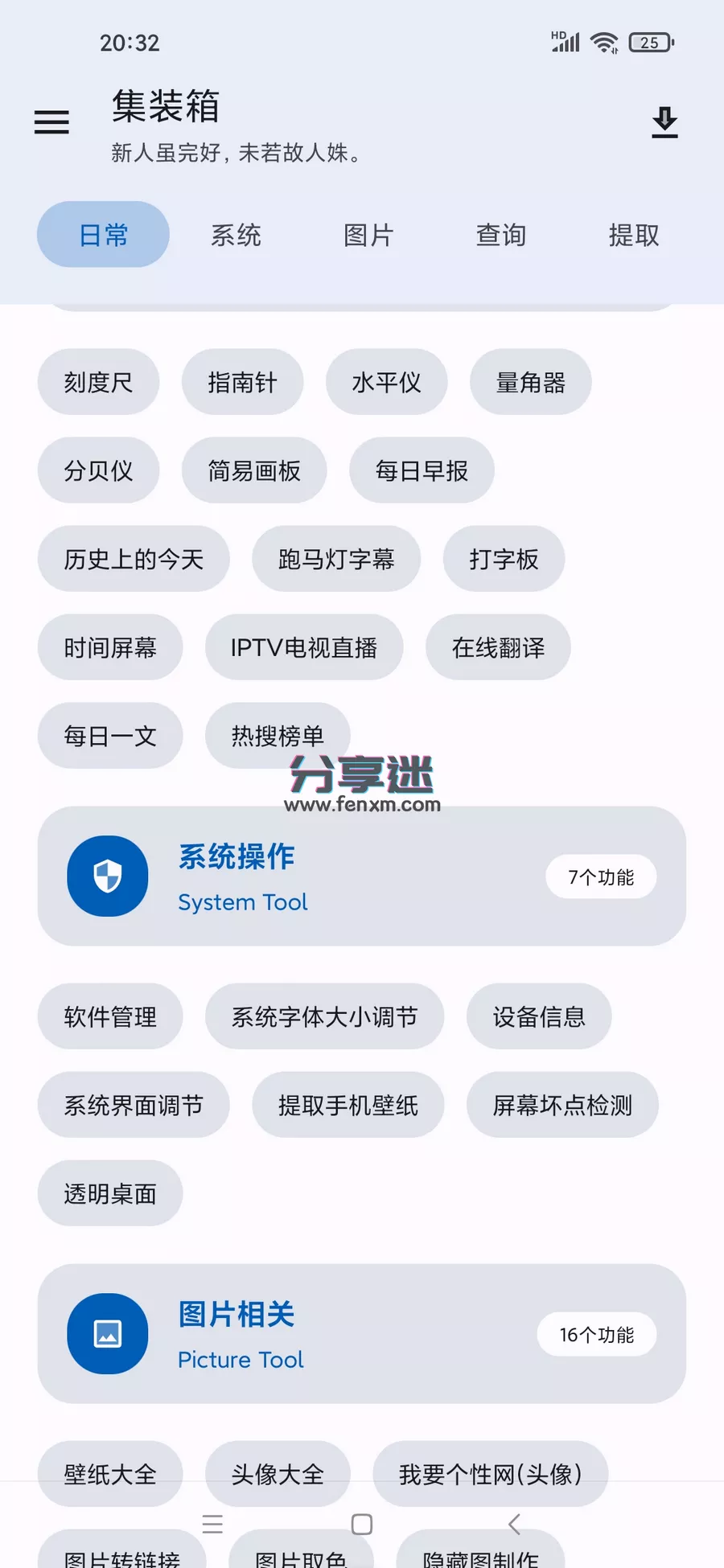The height and width of the screenshot is (1568, 724).
Task: Run 屏幕坏点检测 dead pixel test
Action: tap(562, 1106)
